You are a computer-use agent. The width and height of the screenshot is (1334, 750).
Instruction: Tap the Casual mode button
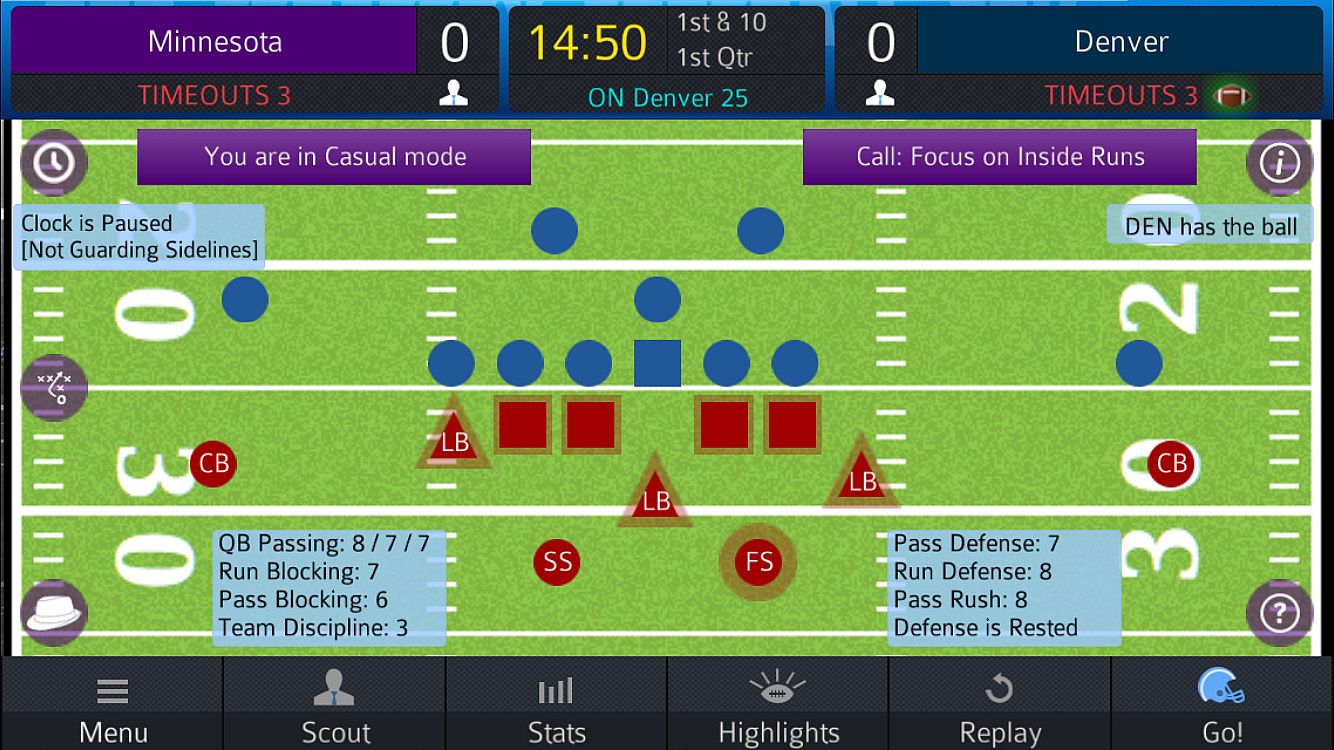pos(334,157)
